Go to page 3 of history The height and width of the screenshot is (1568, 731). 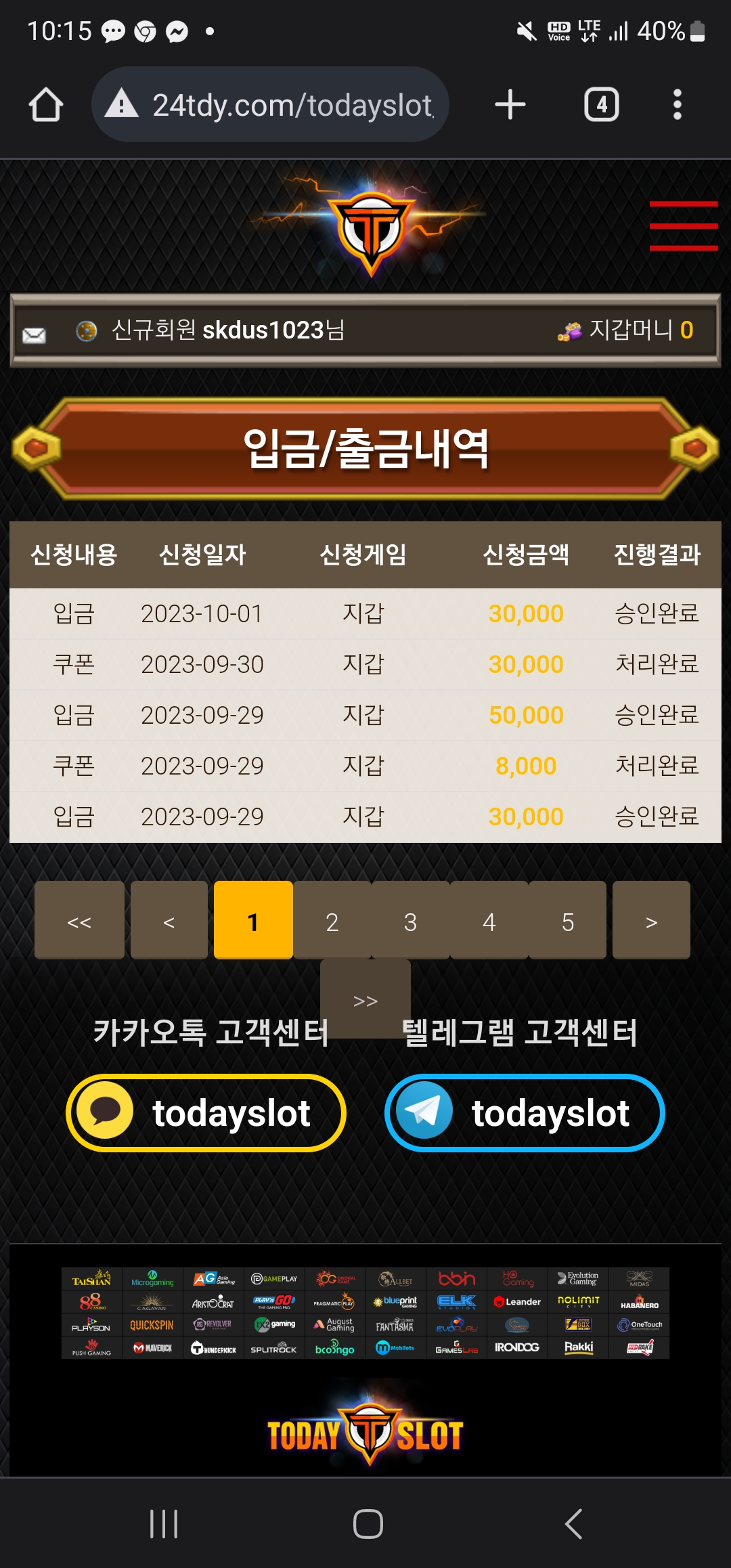click(x=410, y=921)
